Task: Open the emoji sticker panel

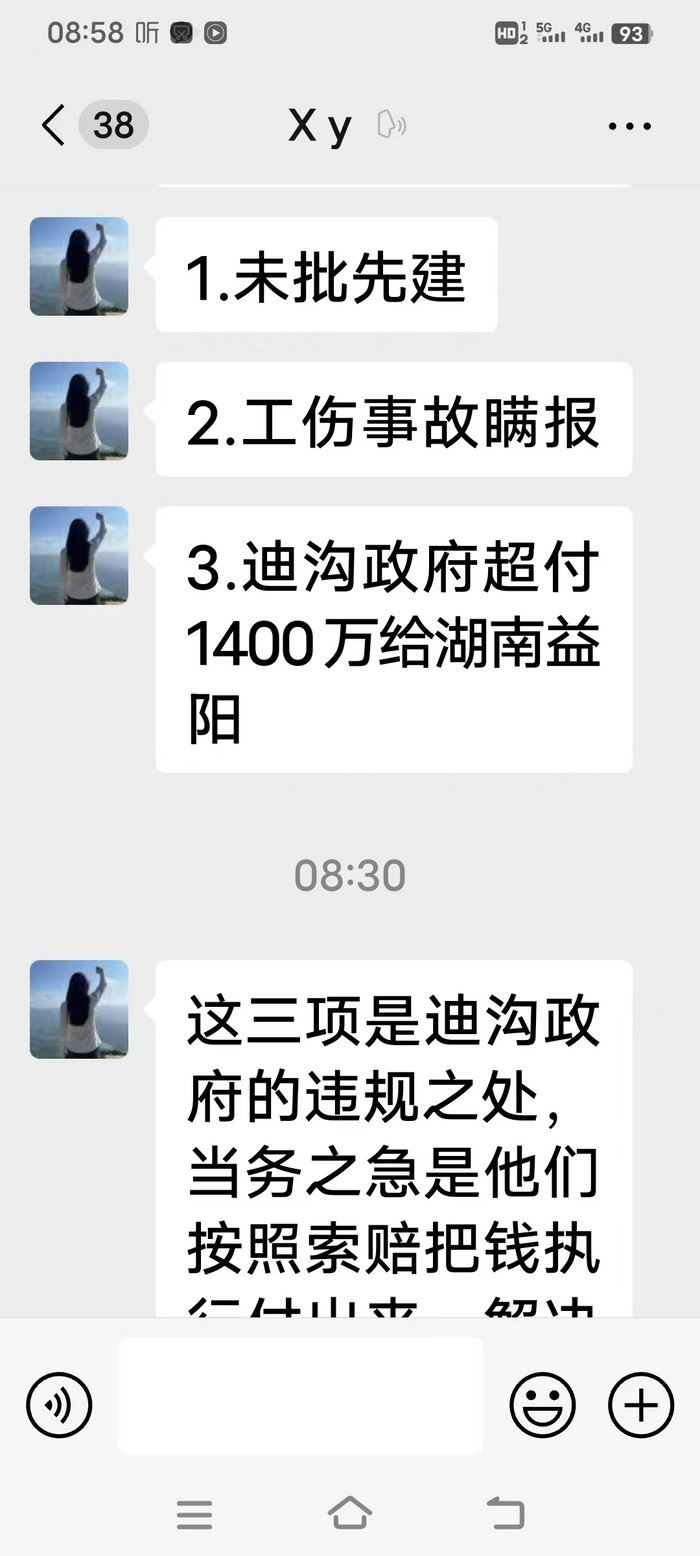Action: [x=543, y=1405]
